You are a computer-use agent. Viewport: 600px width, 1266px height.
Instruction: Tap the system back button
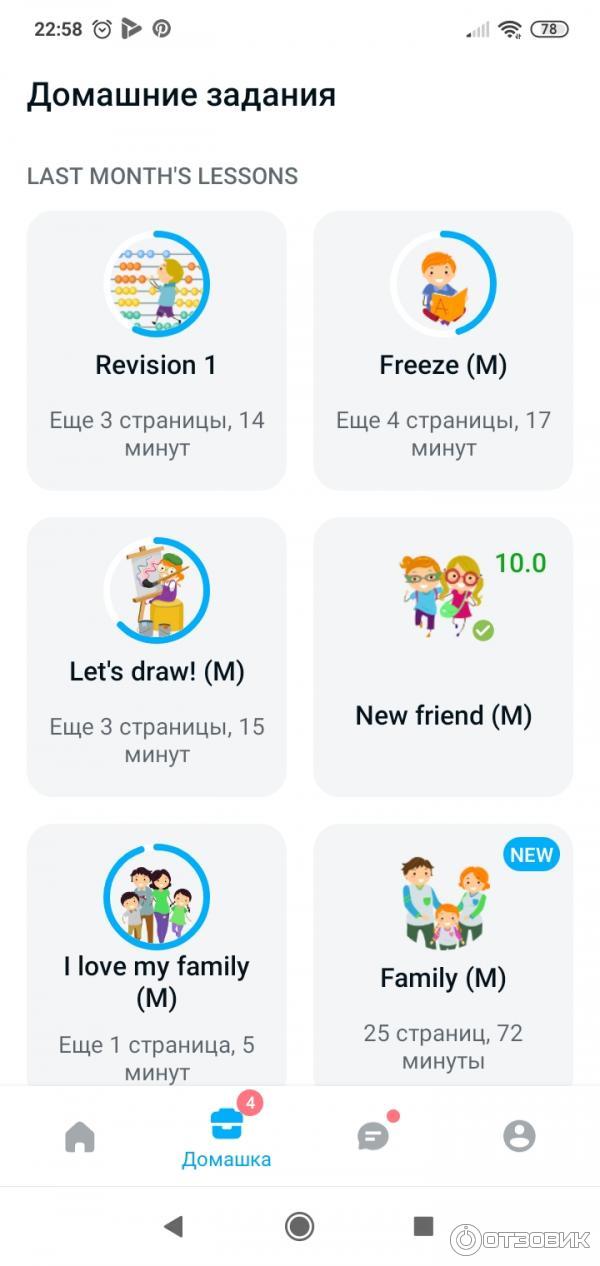pyautogui.click(x=174, y=1226)
